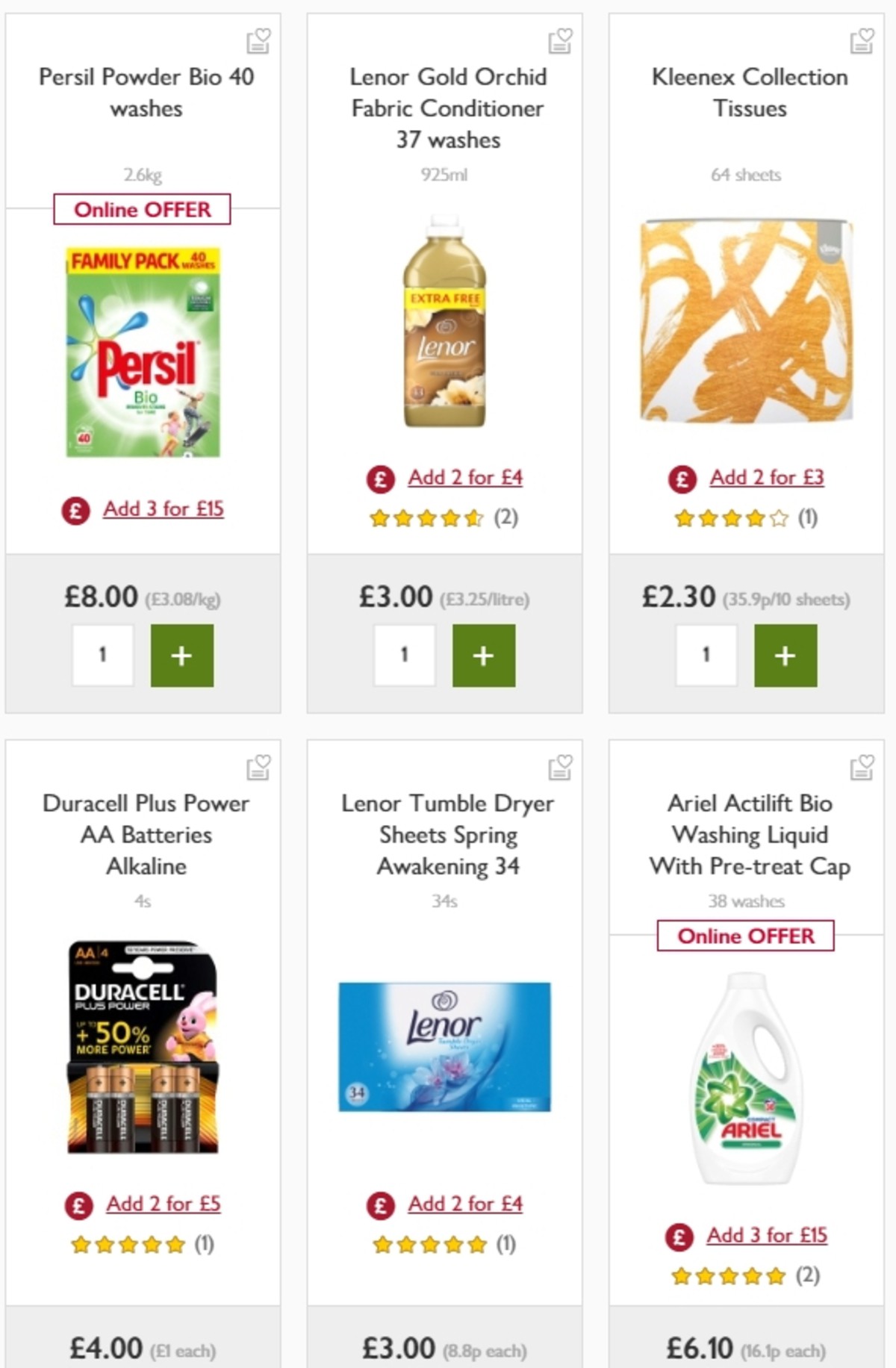
Task: Click Add 3 for £15 offer on Persil
Action: 164,509
